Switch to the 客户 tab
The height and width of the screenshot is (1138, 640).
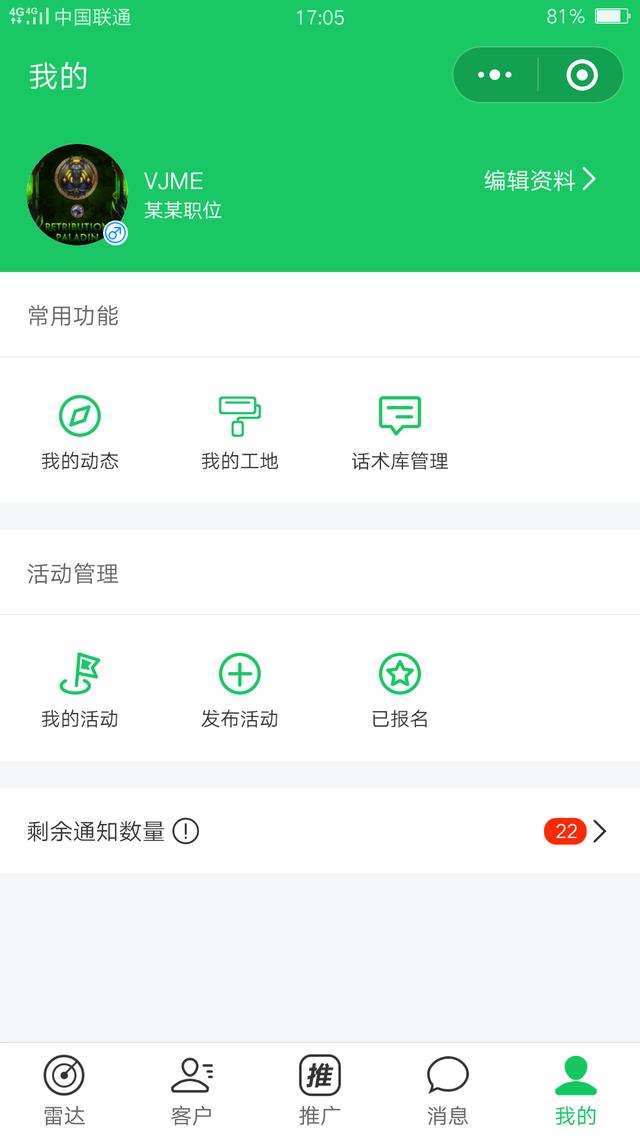click(192, 1090)
